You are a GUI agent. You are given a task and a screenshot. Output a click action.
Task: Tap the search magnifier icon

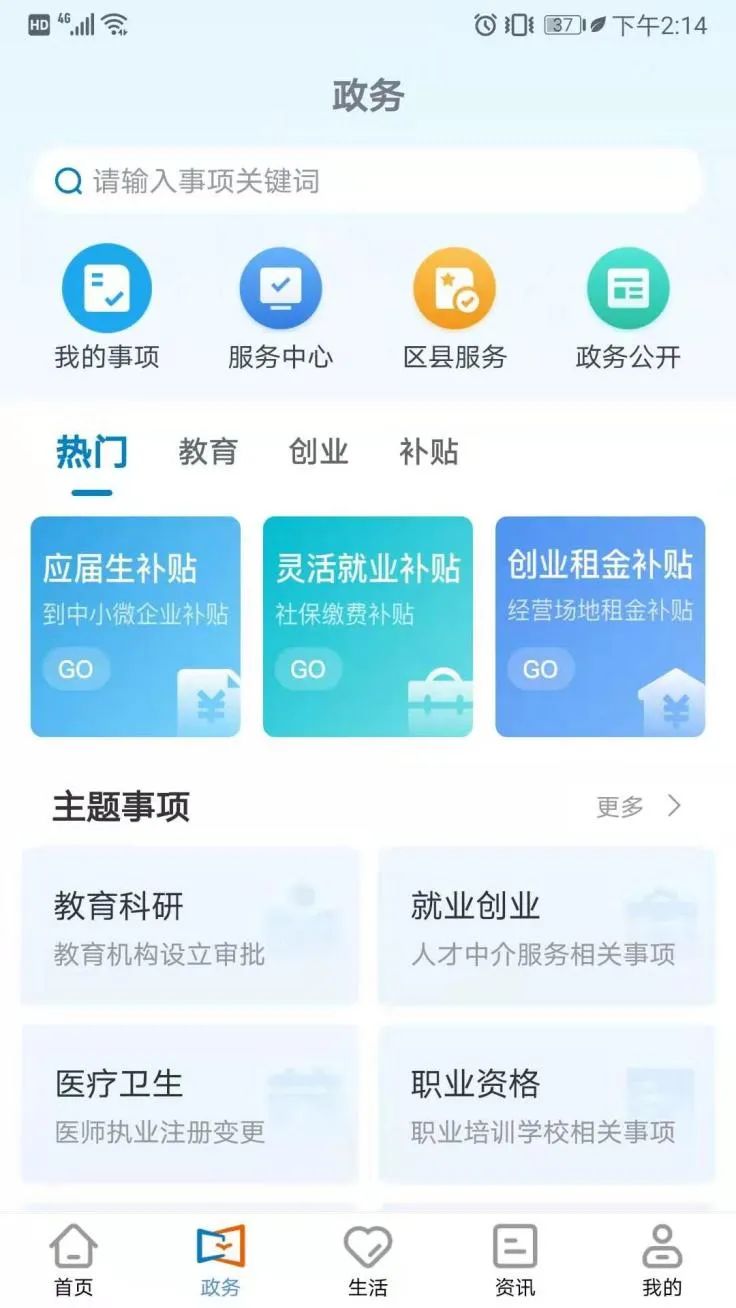(68, 181)
